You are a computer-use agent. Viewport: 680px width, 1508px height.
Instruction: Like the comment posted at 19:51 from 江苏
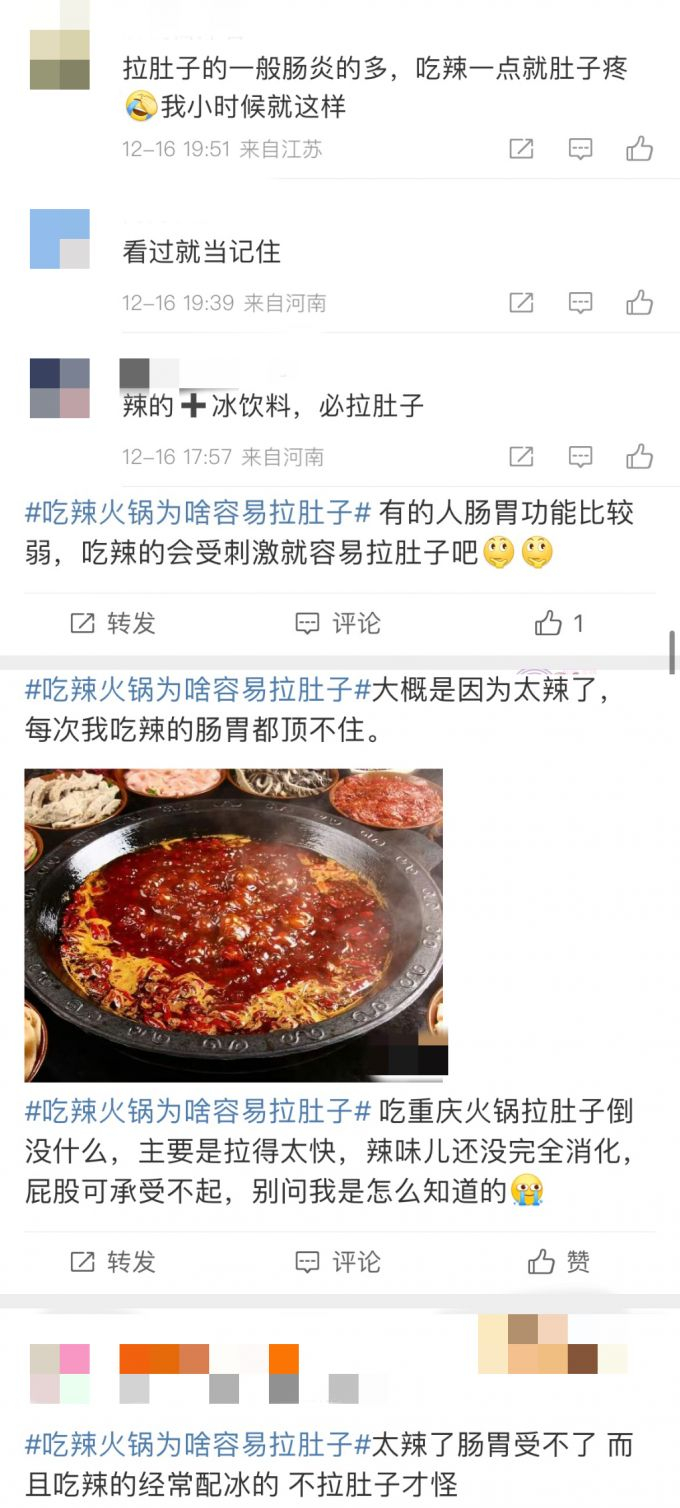(639, 149)
